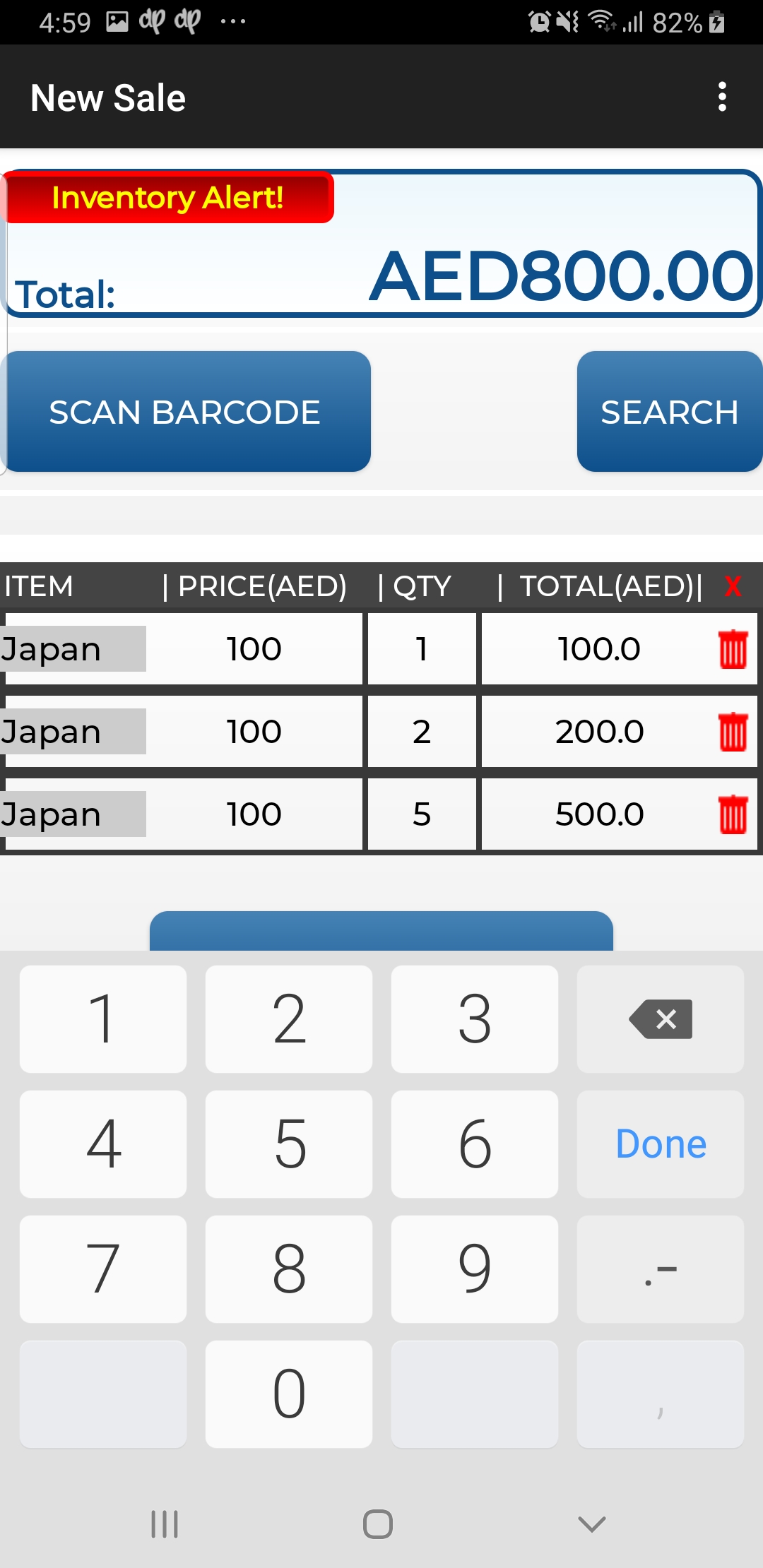Tap Done on the number keypad
This screenshot has height=1568, width=763.
661,1144
